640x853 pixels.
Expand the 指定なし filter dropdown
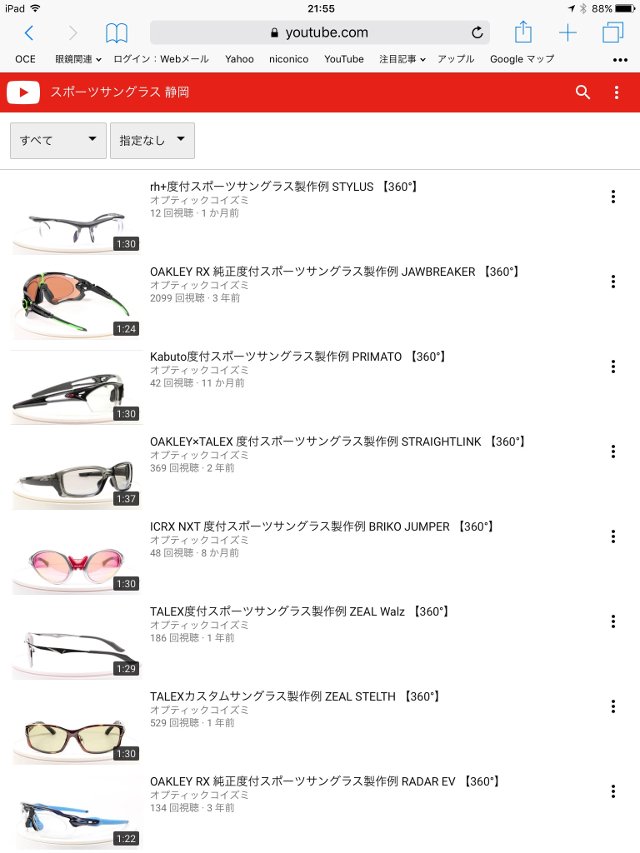[152, 141]
